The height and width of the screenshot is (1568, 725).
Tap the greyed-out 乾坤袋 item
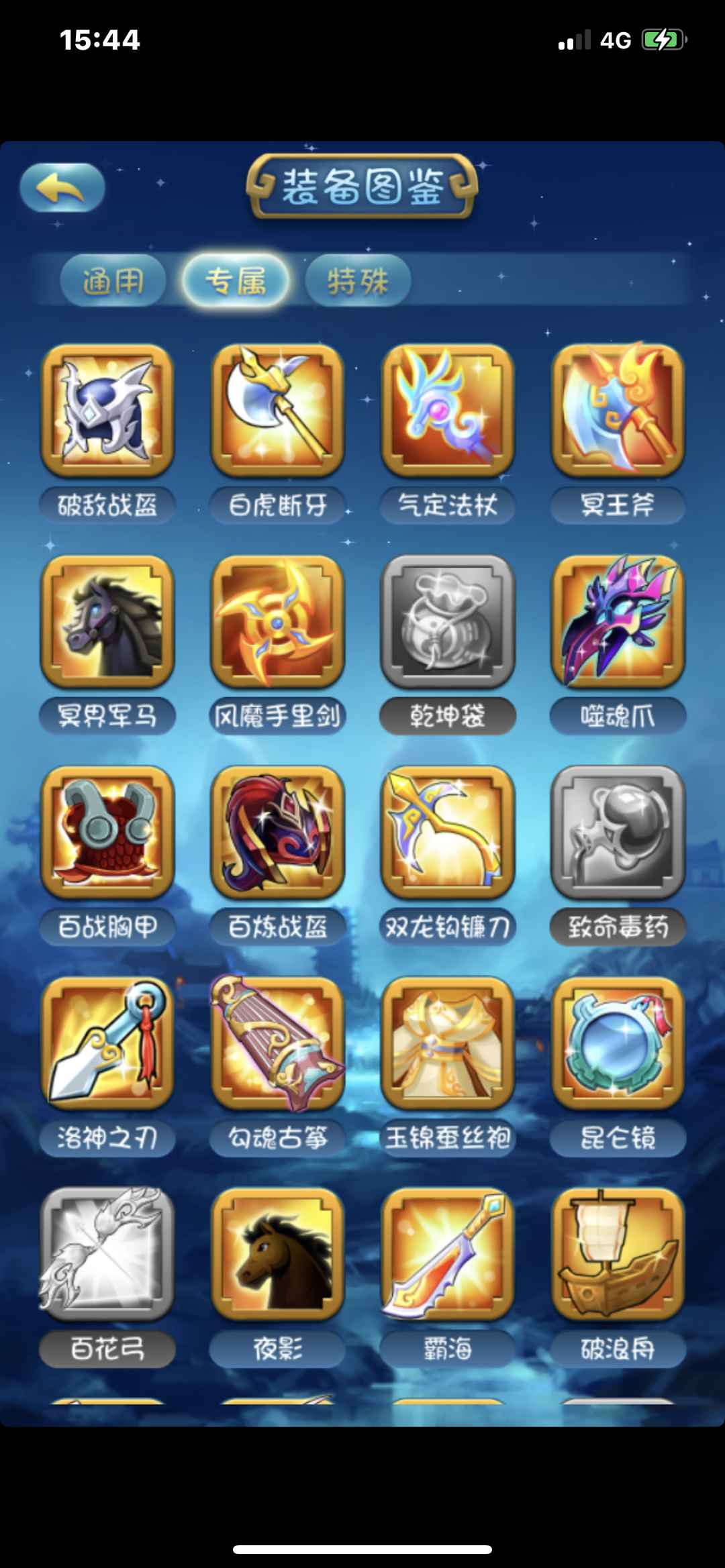[x=447, y=621]
